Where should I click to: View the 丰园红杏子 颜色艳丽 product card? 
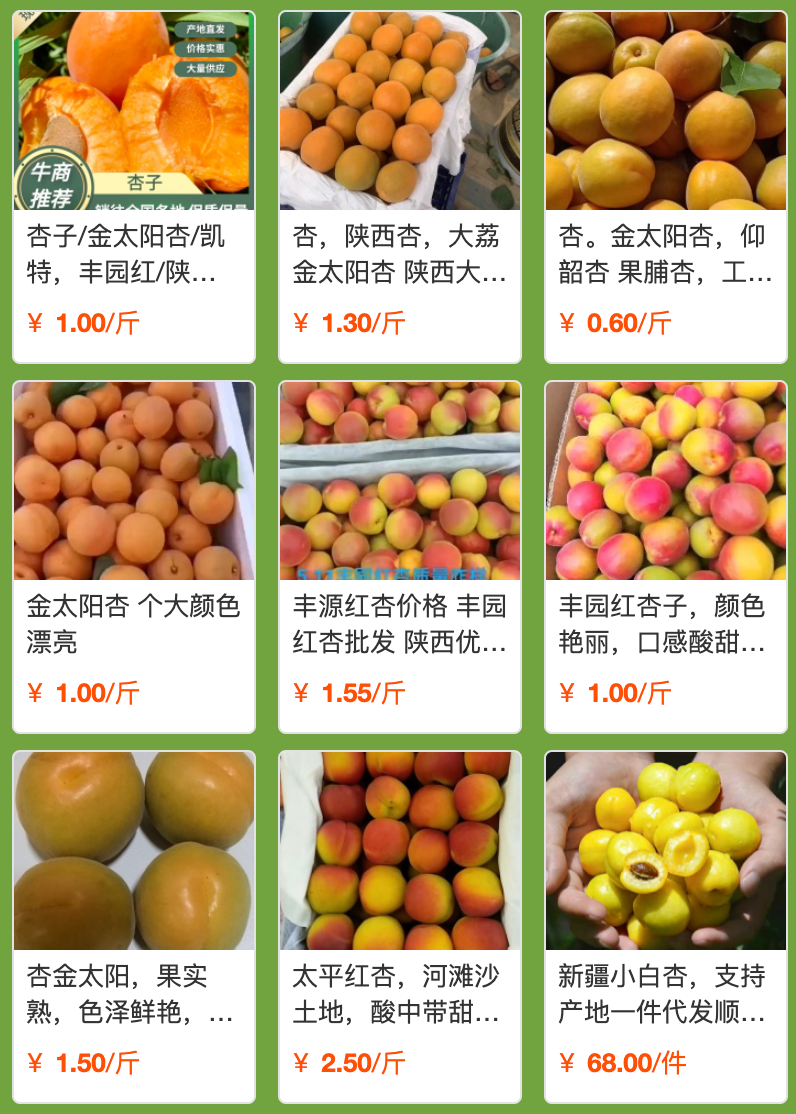(666, 557)
